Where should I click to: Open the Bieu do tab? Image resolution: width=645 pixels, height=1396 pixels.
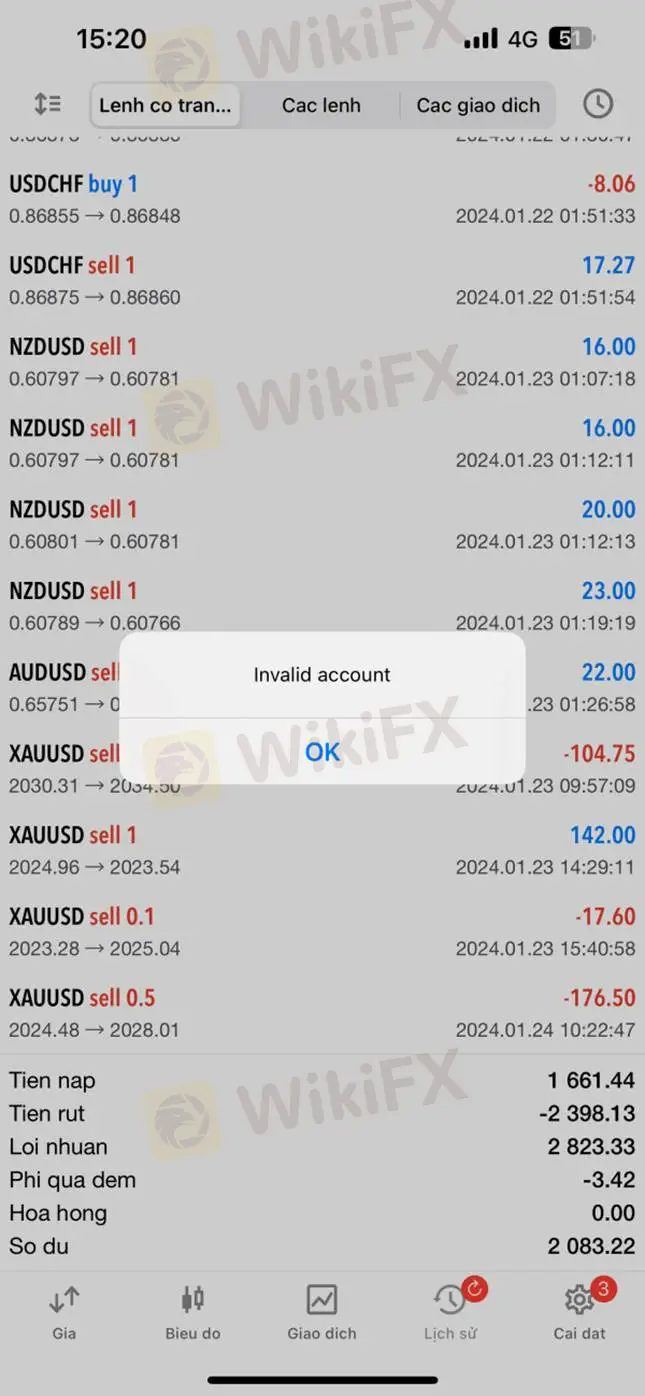coord(193,1312)
